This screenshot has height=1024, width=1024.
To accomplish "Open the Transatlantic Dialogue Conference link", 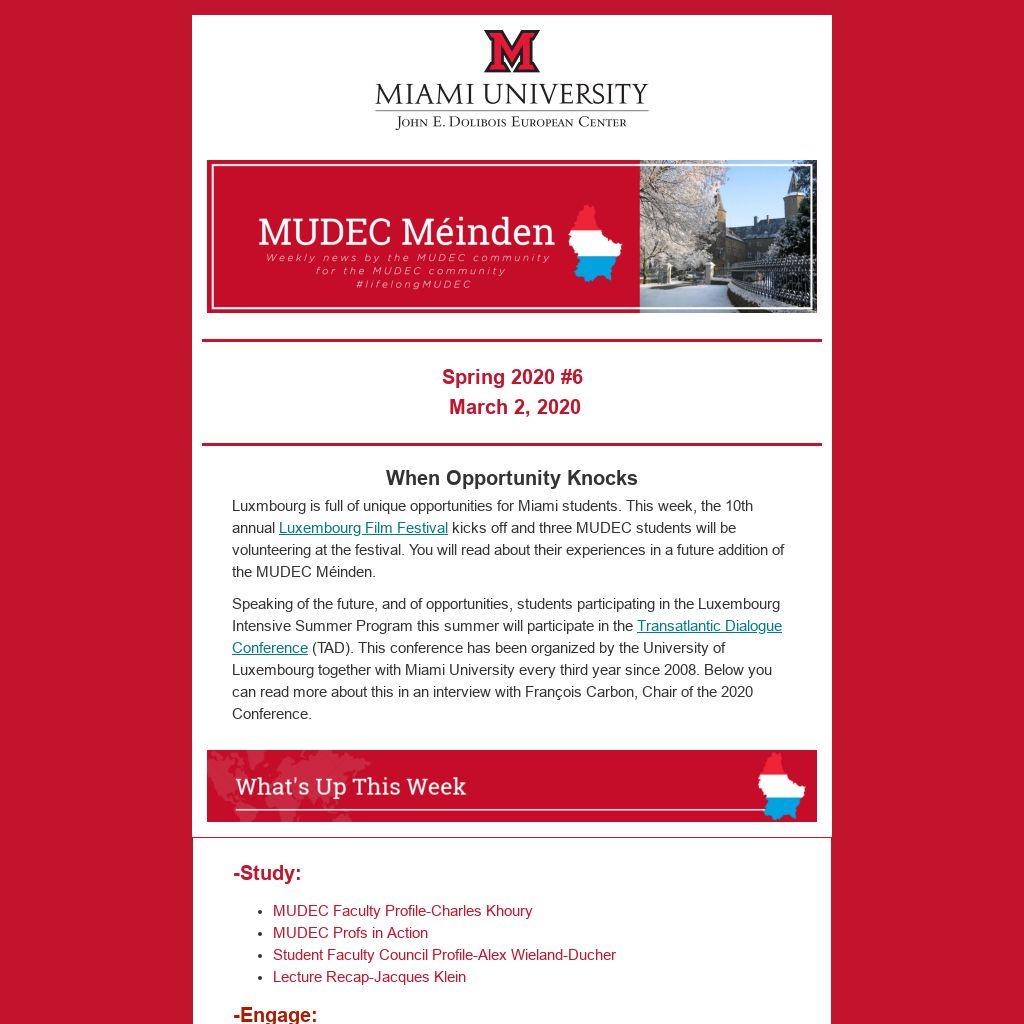I will click(708, 626).
